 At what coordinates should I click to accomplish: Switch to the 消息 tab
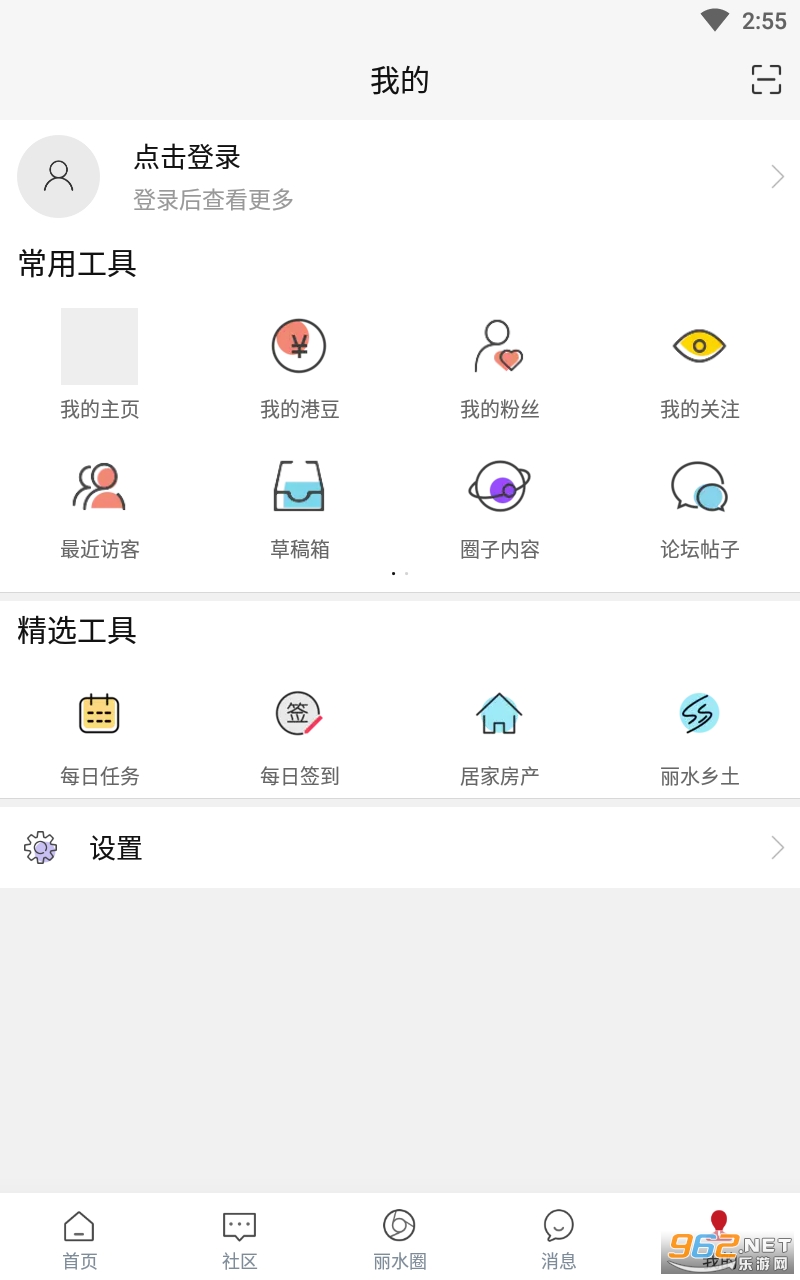pos(559,1238)
